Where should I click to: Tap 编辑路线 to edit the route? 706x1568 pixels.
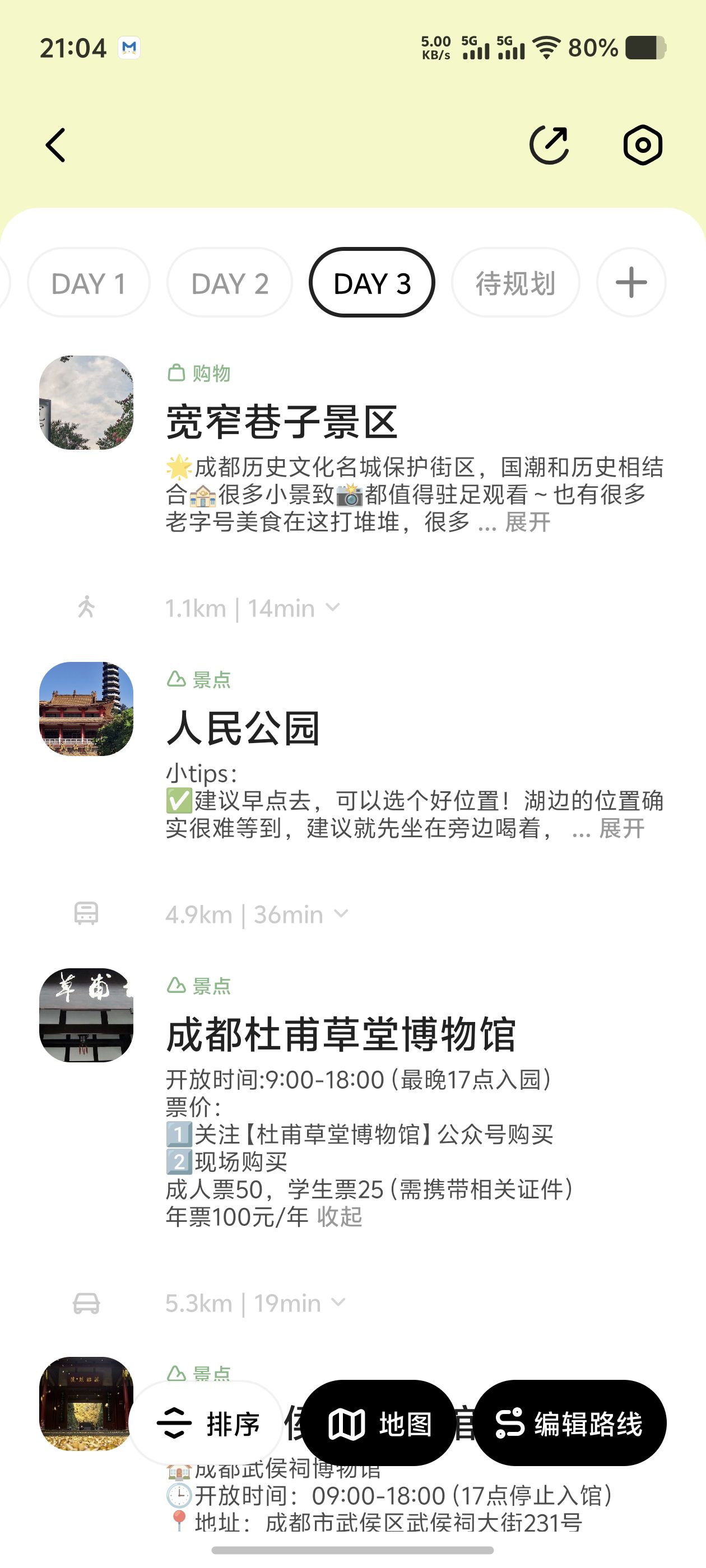tap(569, 1423)
